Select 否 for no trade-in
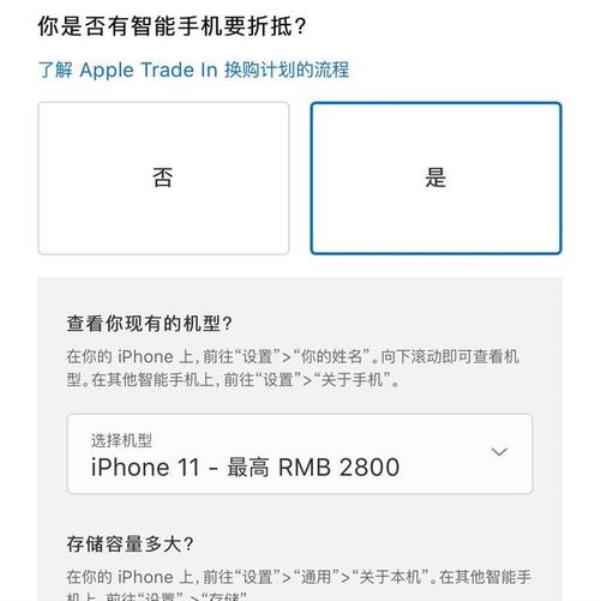 click(x=163, y=178)
